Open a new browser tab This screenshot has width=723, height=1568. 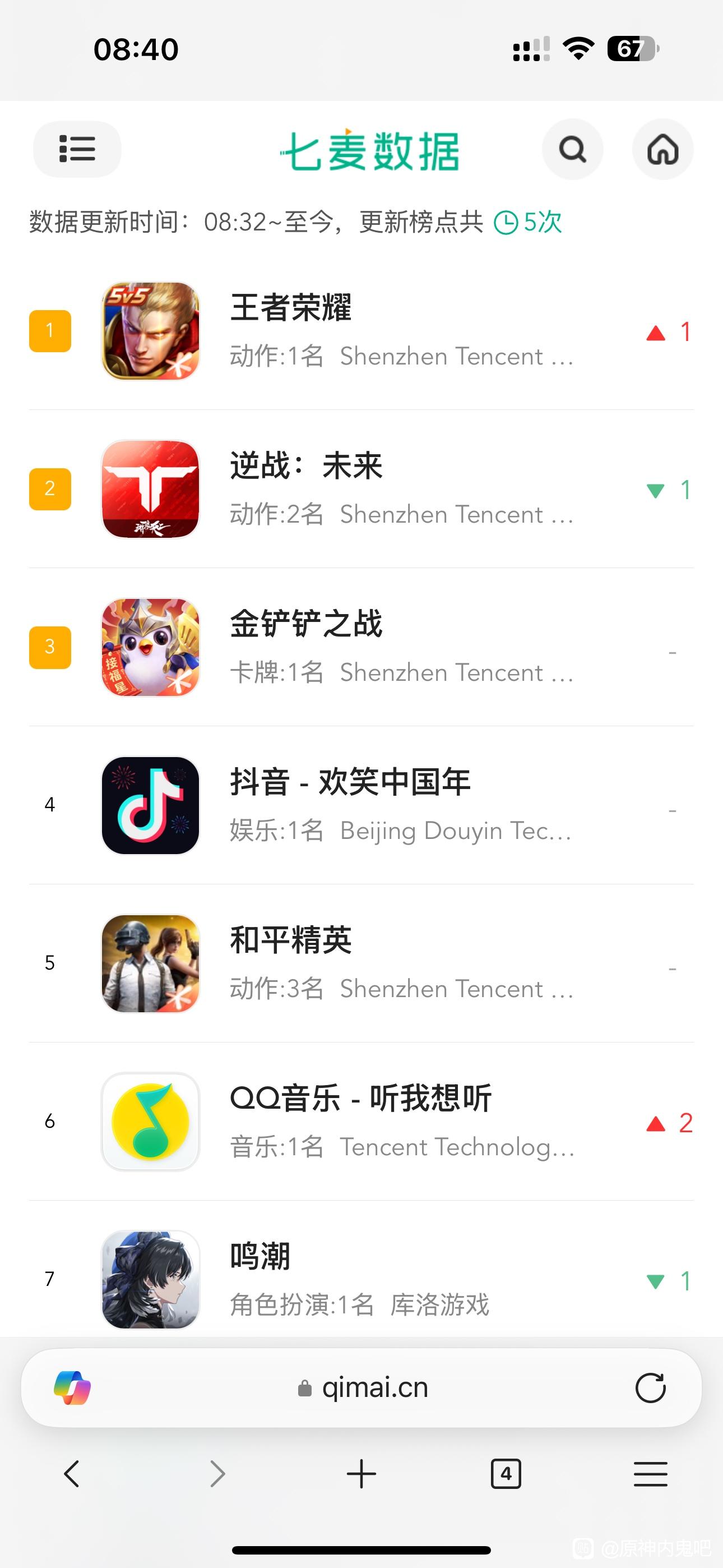361,1474
